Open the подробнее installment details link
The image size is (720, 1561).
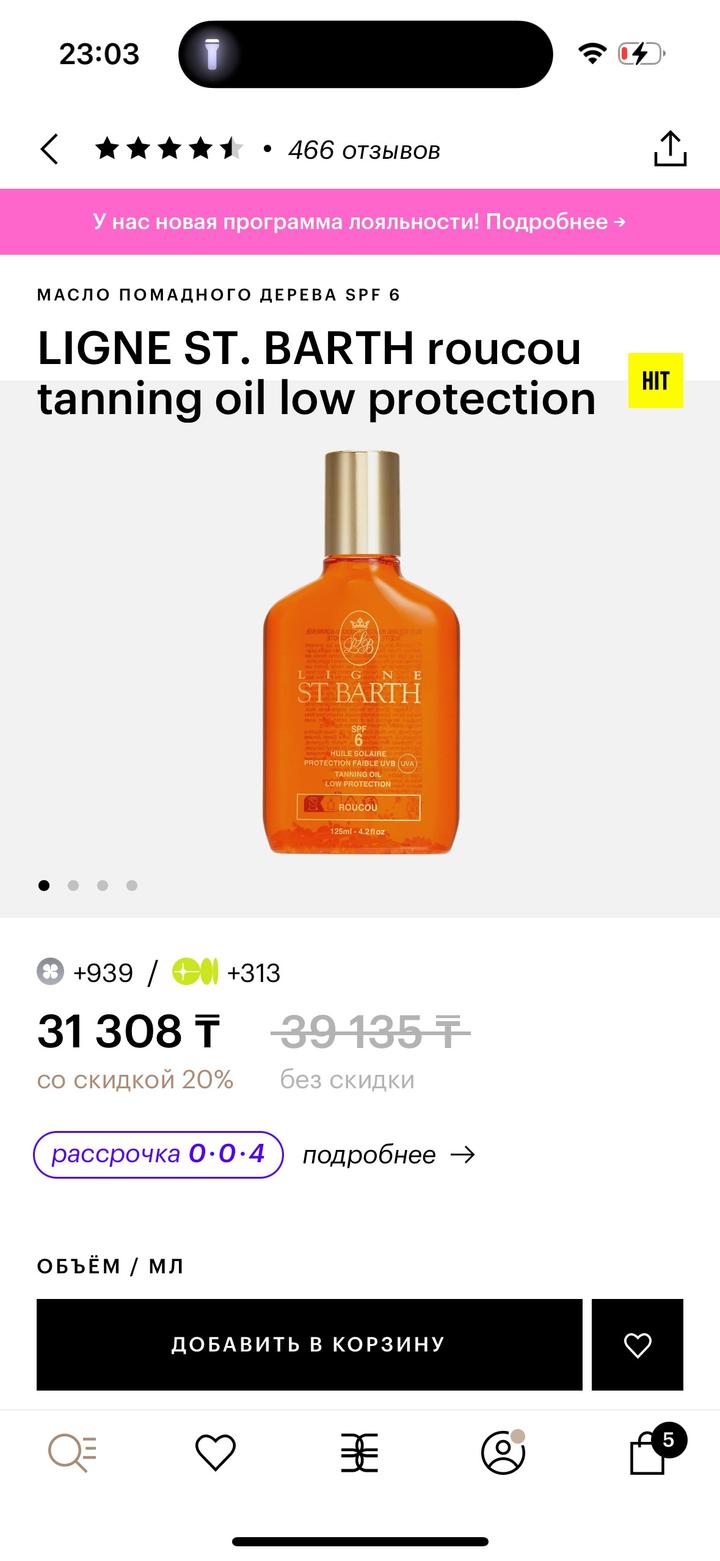tap(388, 1155)
